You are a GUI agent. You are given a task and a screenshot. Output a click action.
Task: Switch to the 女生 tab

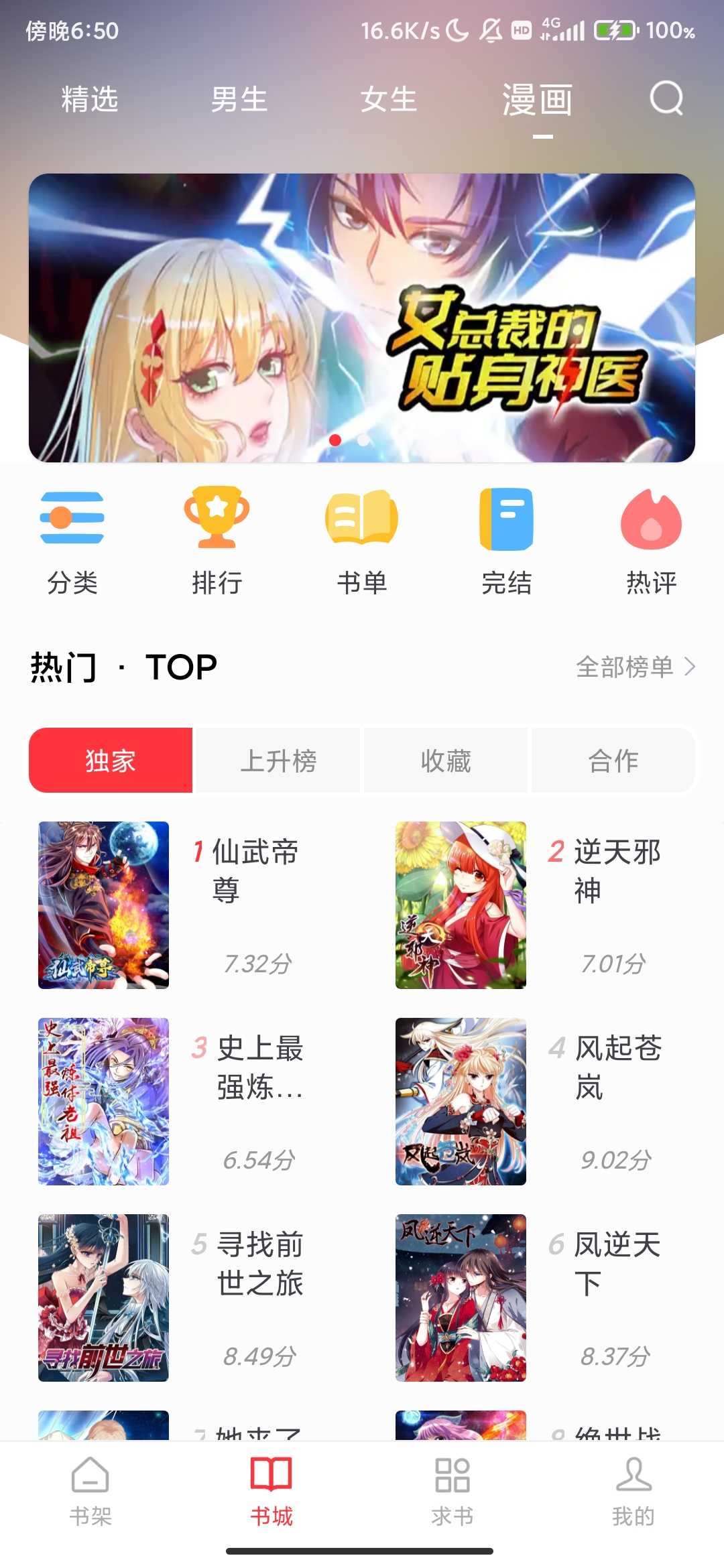click(389, 99)
